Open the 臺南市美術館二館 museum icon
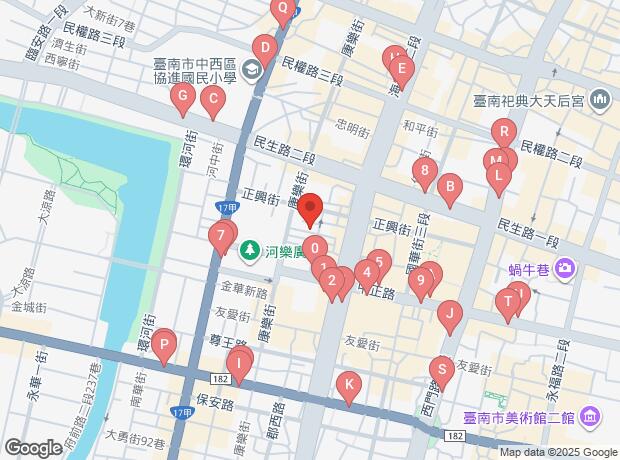Viewport: 620px width, 460px height. [591, 416]
